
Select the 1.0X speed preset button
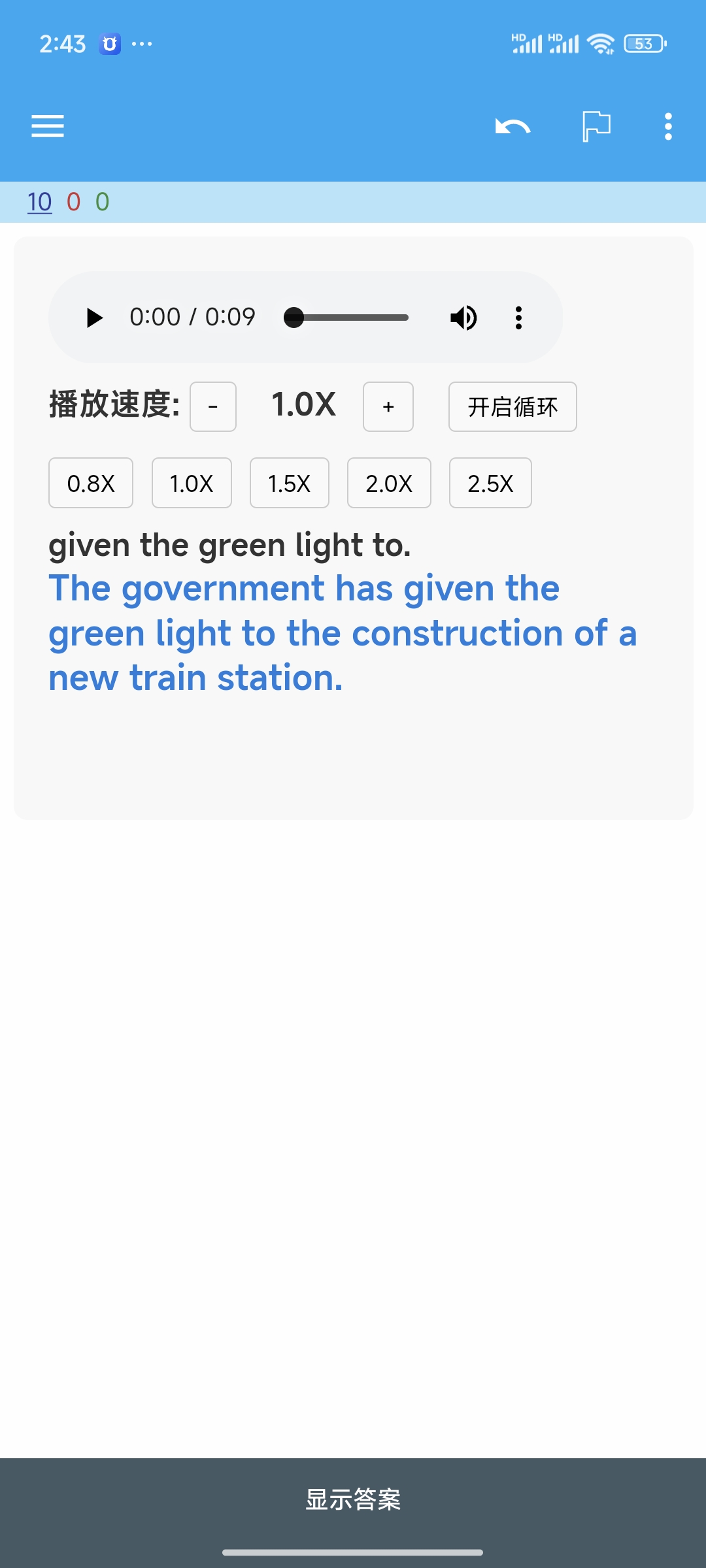[192, 483]
